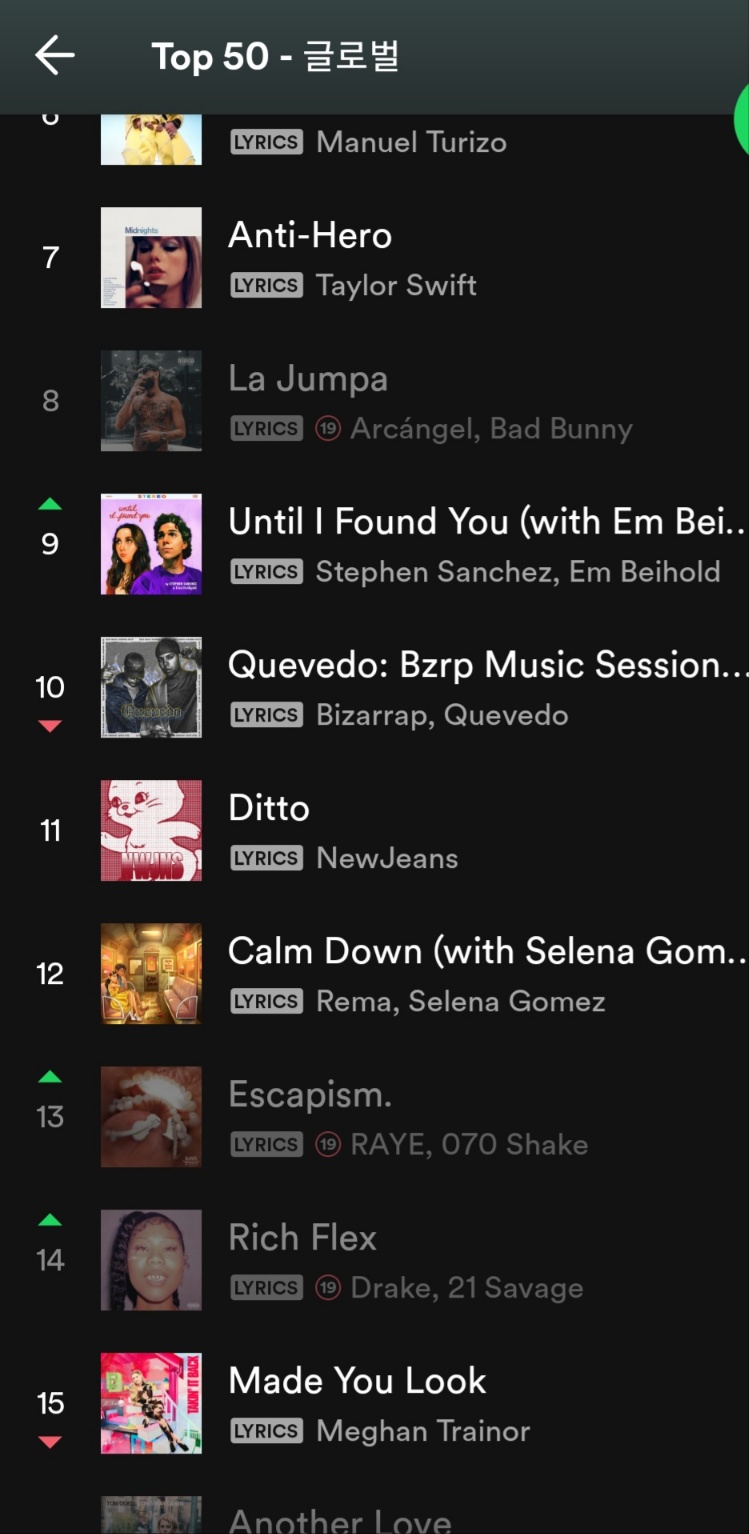Tap the LYRICS badge on Anti-Hero
This screenshot has height=1534, width=749.
266,285
